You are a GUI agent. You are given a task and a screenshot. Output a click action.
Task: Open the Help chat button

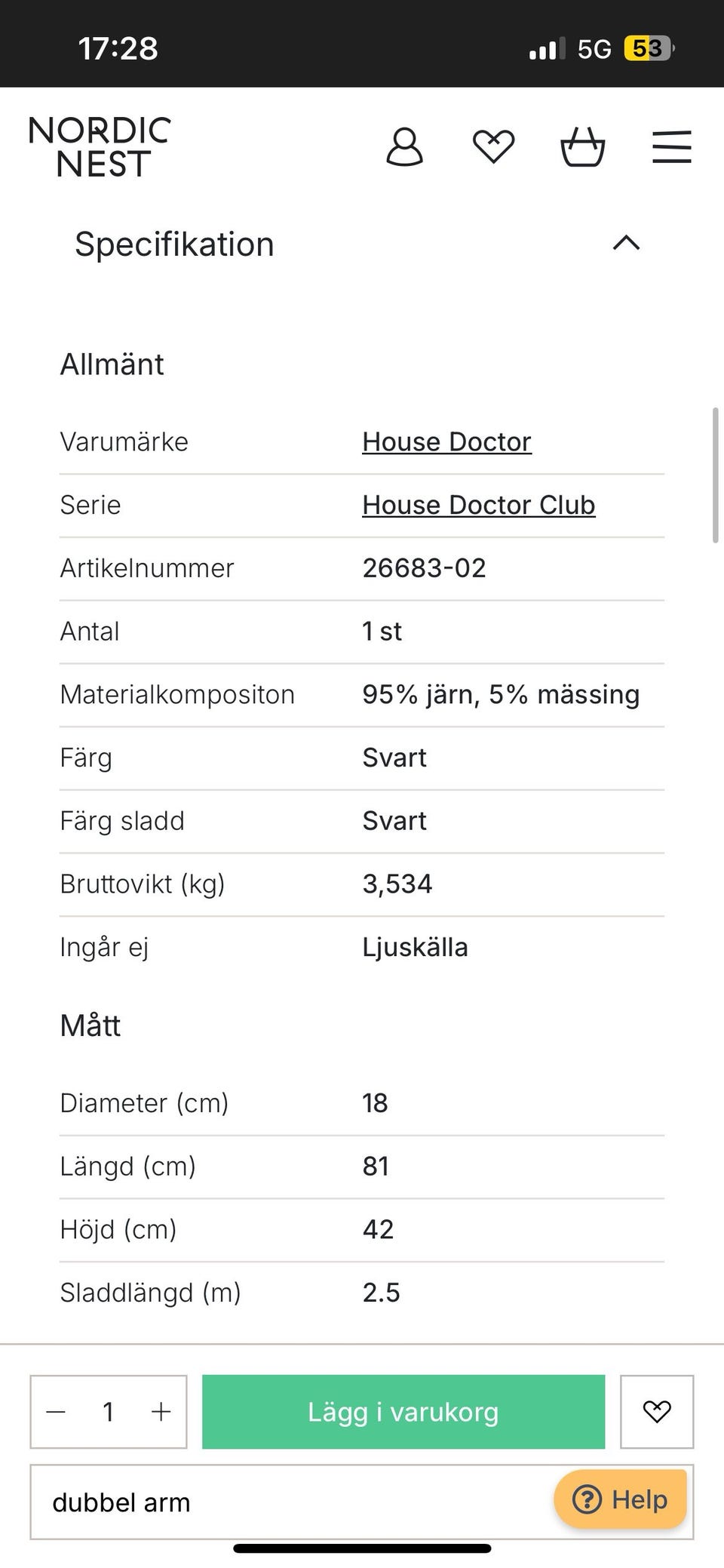[620, 1499]
